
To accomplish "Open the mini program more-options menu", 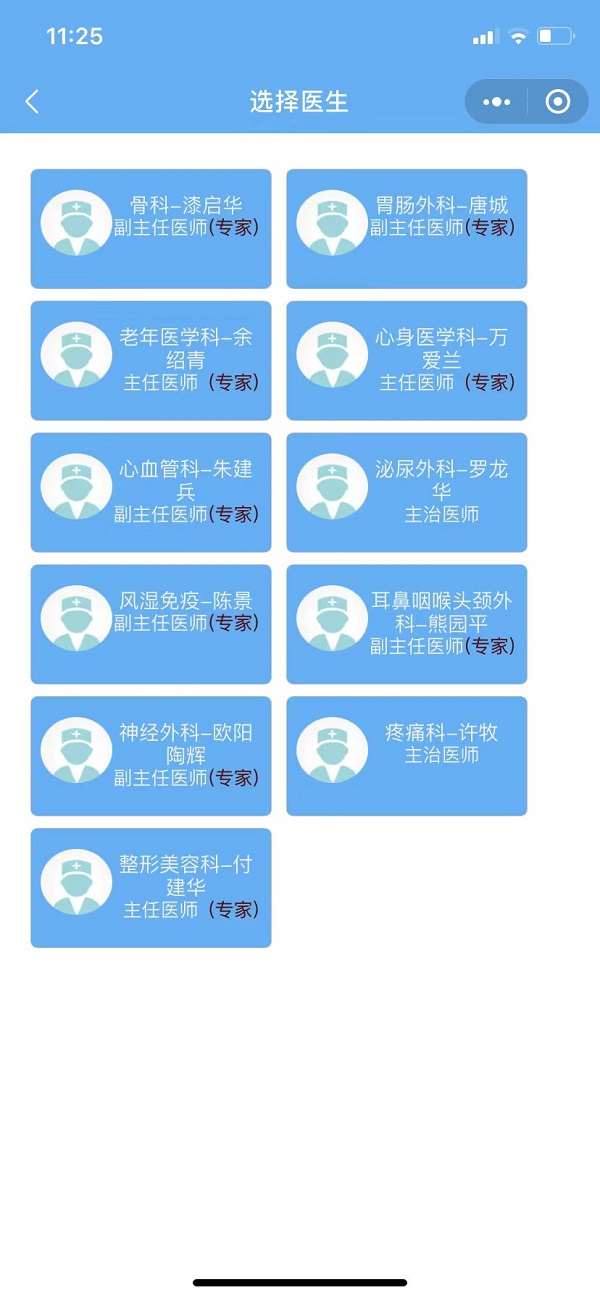I will (496, 101).
